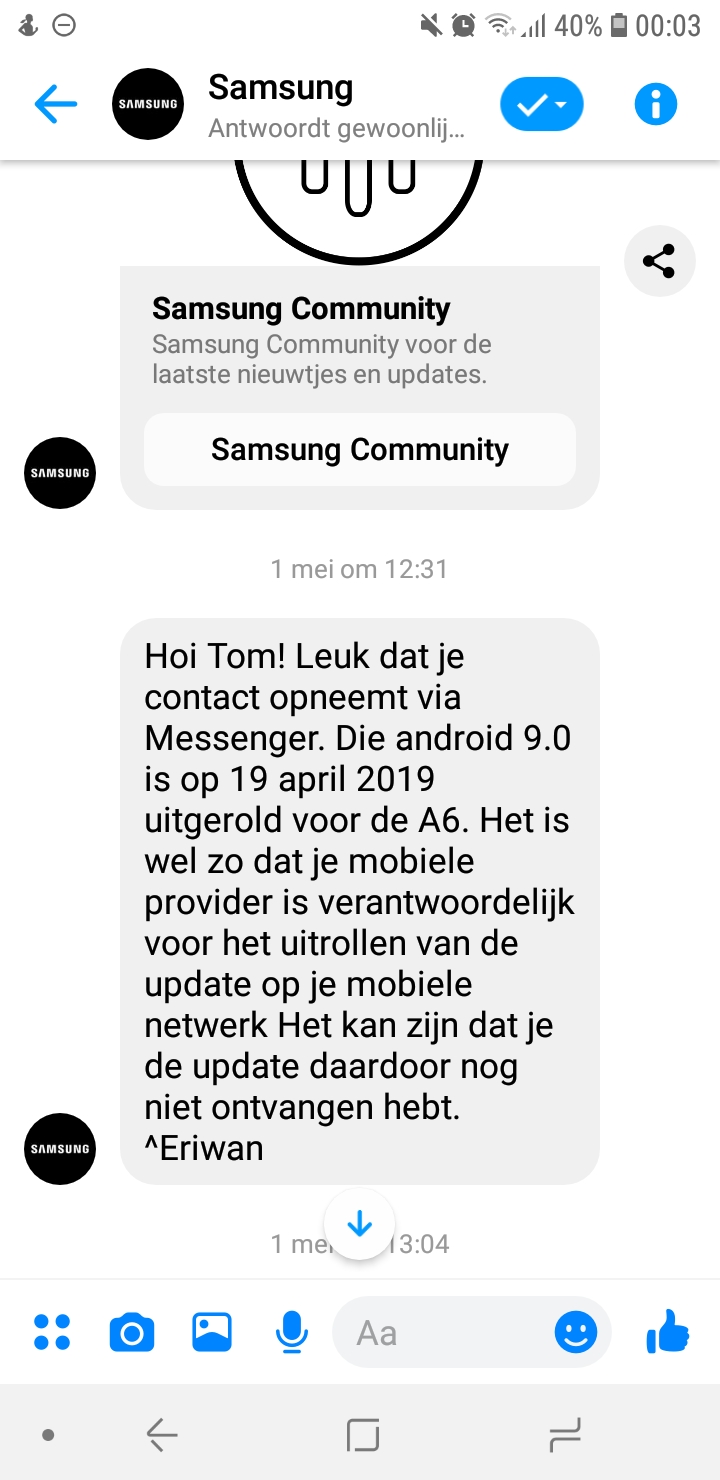Open Samsung profile from the header name

coord(280,88)
